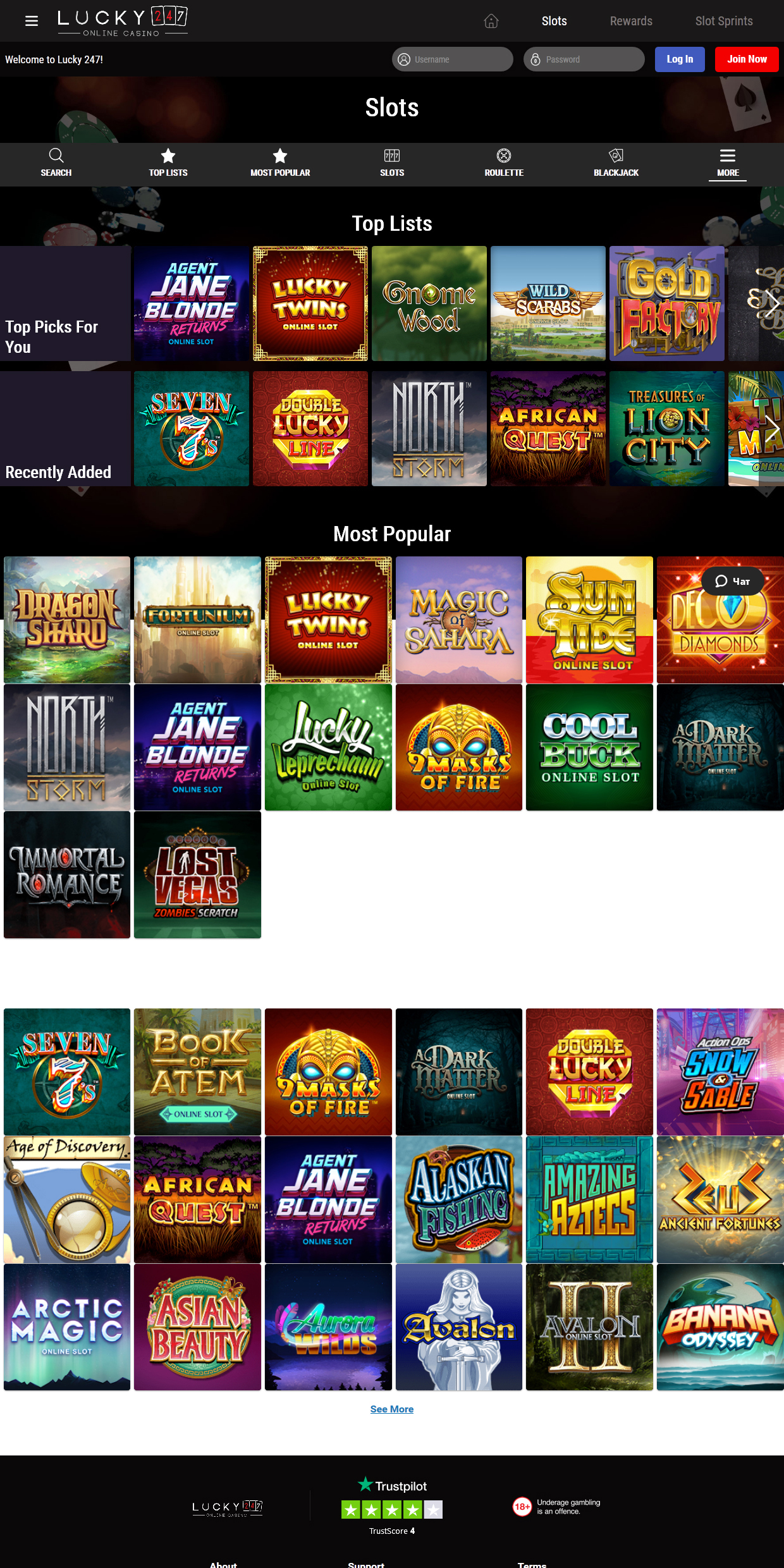784x1568 pixels.
Task: Go to the home page icon
Action: 491,21
